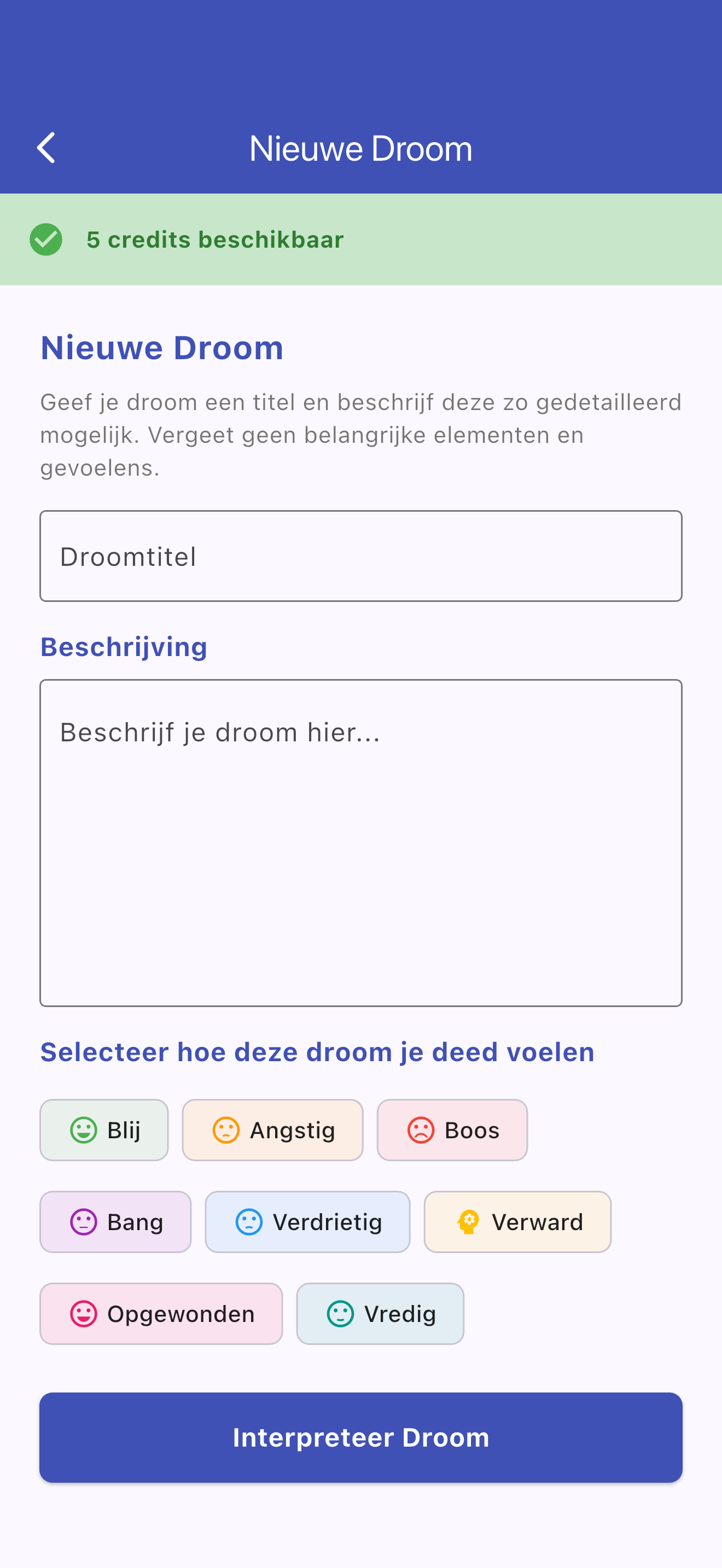Toggle the Bang emotion chip
The width and height of the screenshot is (722, 1568).
115,1222
